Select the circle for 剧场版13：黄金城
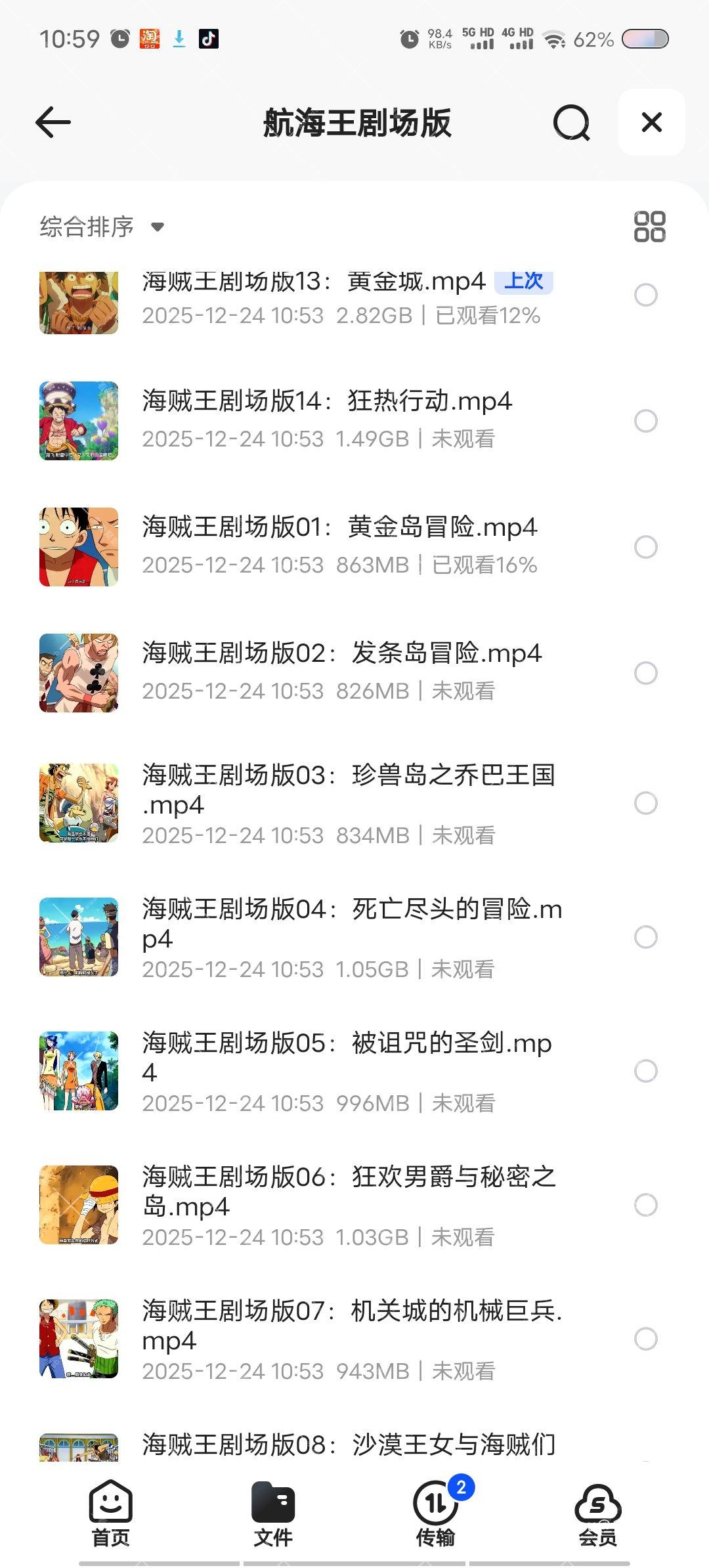 (645, 295)
